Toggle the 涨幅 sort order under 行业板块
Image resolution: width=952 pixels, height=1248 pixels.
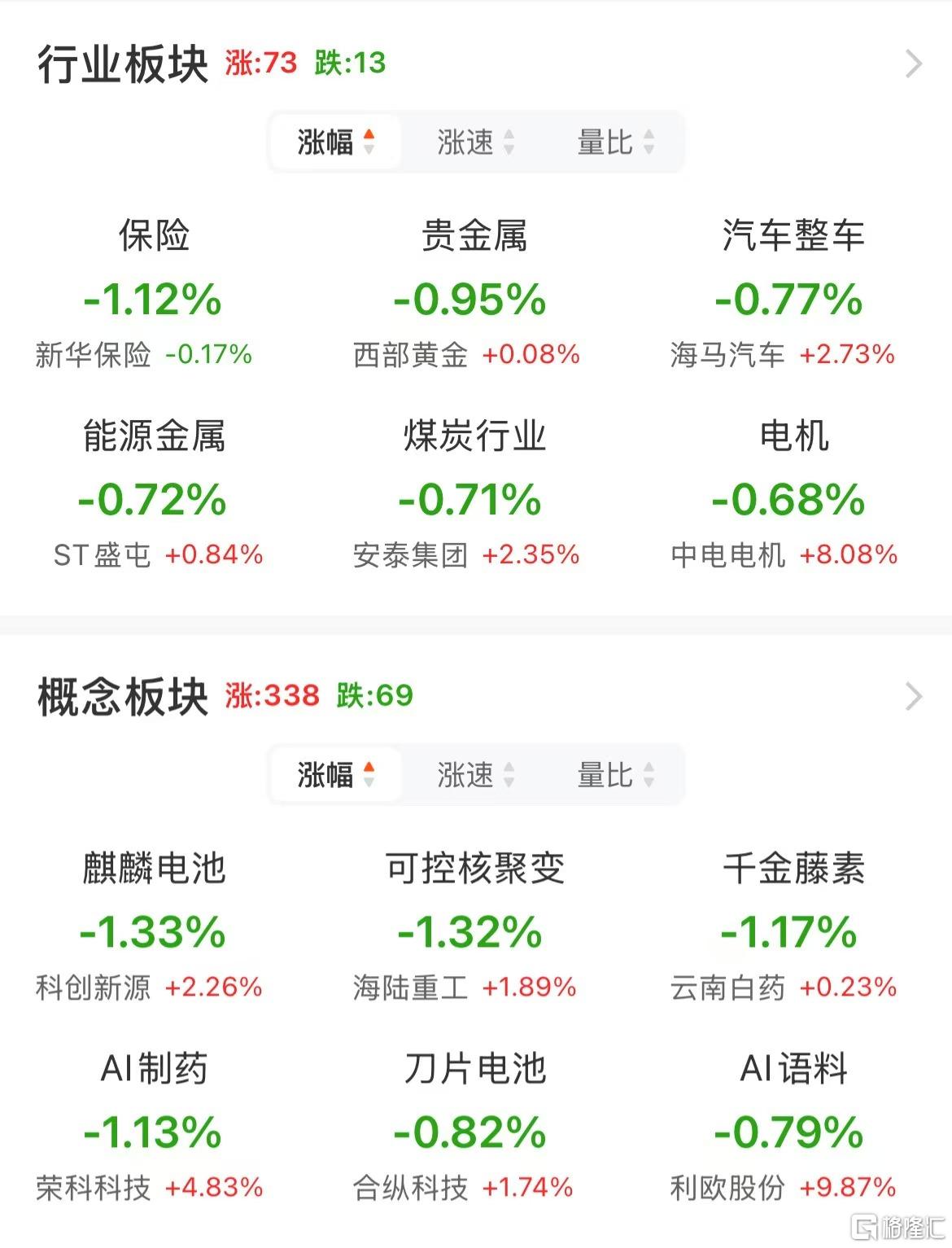point(335,142)
